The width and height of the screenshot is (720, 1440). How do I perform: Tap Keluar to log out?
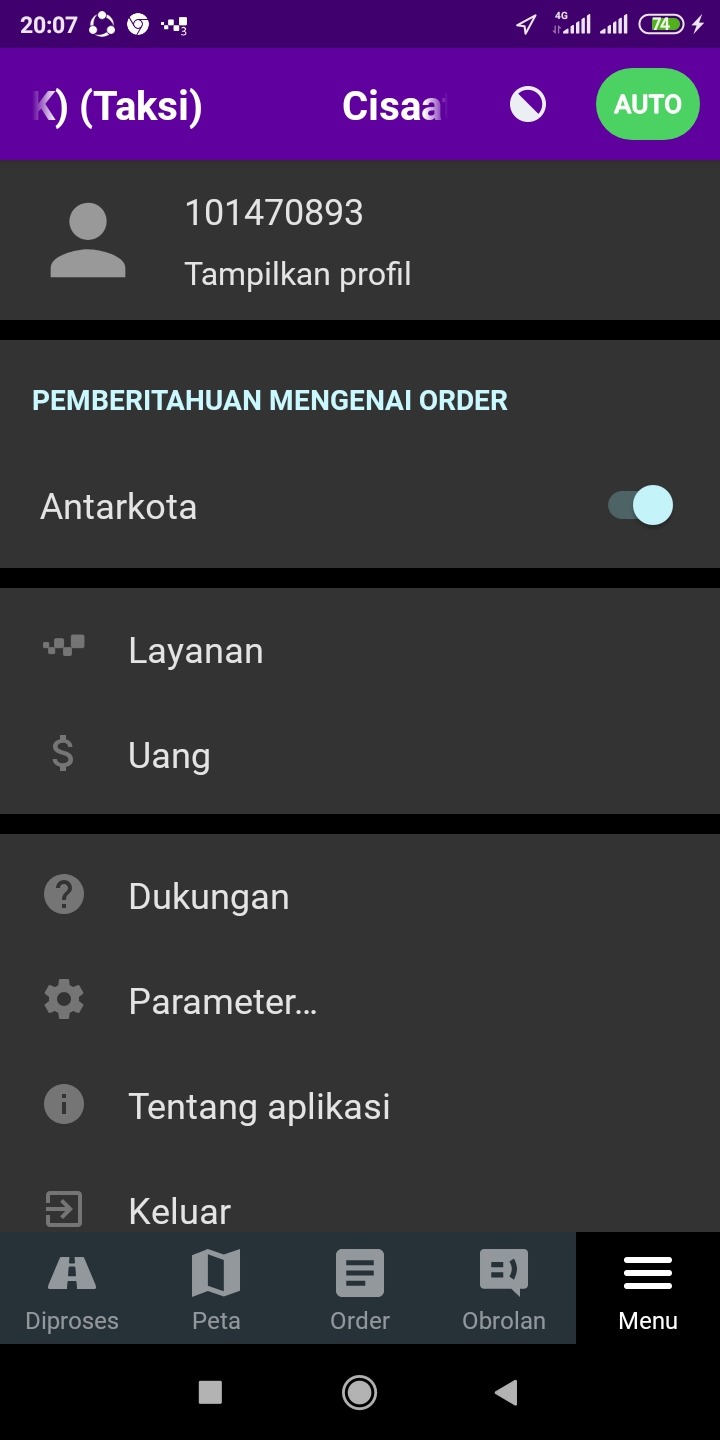tap(180, 1210)
